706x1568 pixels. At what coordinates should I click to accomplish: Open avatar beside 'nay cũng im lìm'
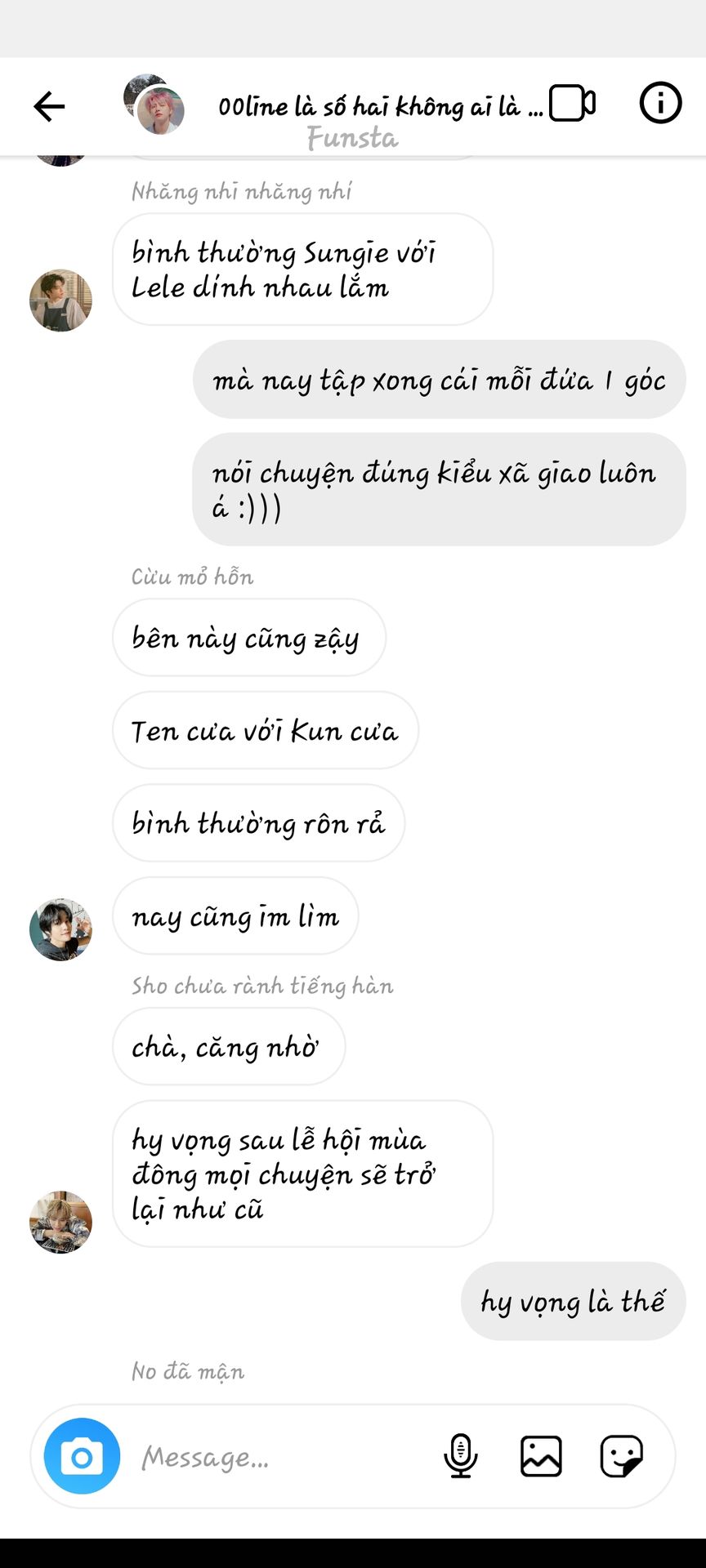[60, 929]
